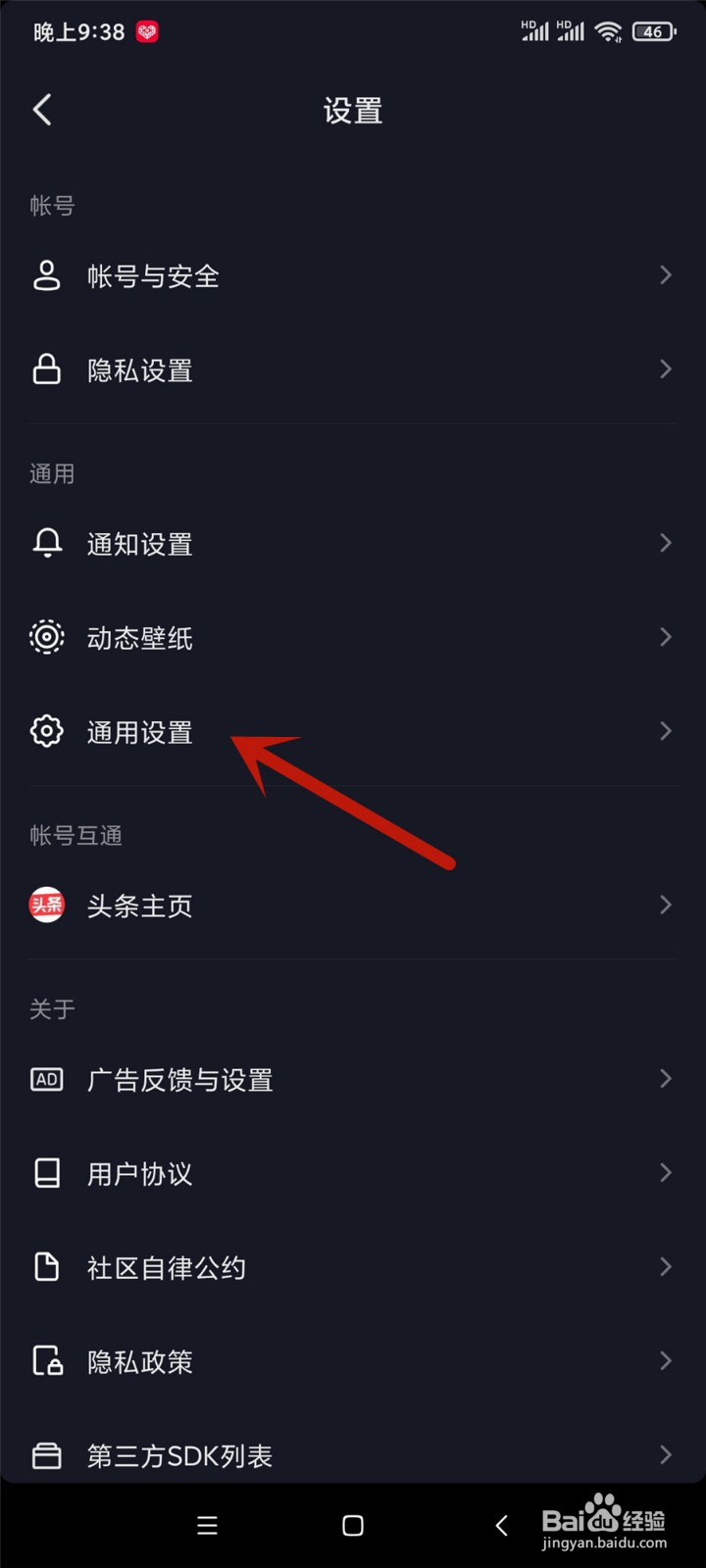Tap the gear icon beside 通用设置
The height and width of the screenshot is (1568, 706).
(x=46, y=731)
